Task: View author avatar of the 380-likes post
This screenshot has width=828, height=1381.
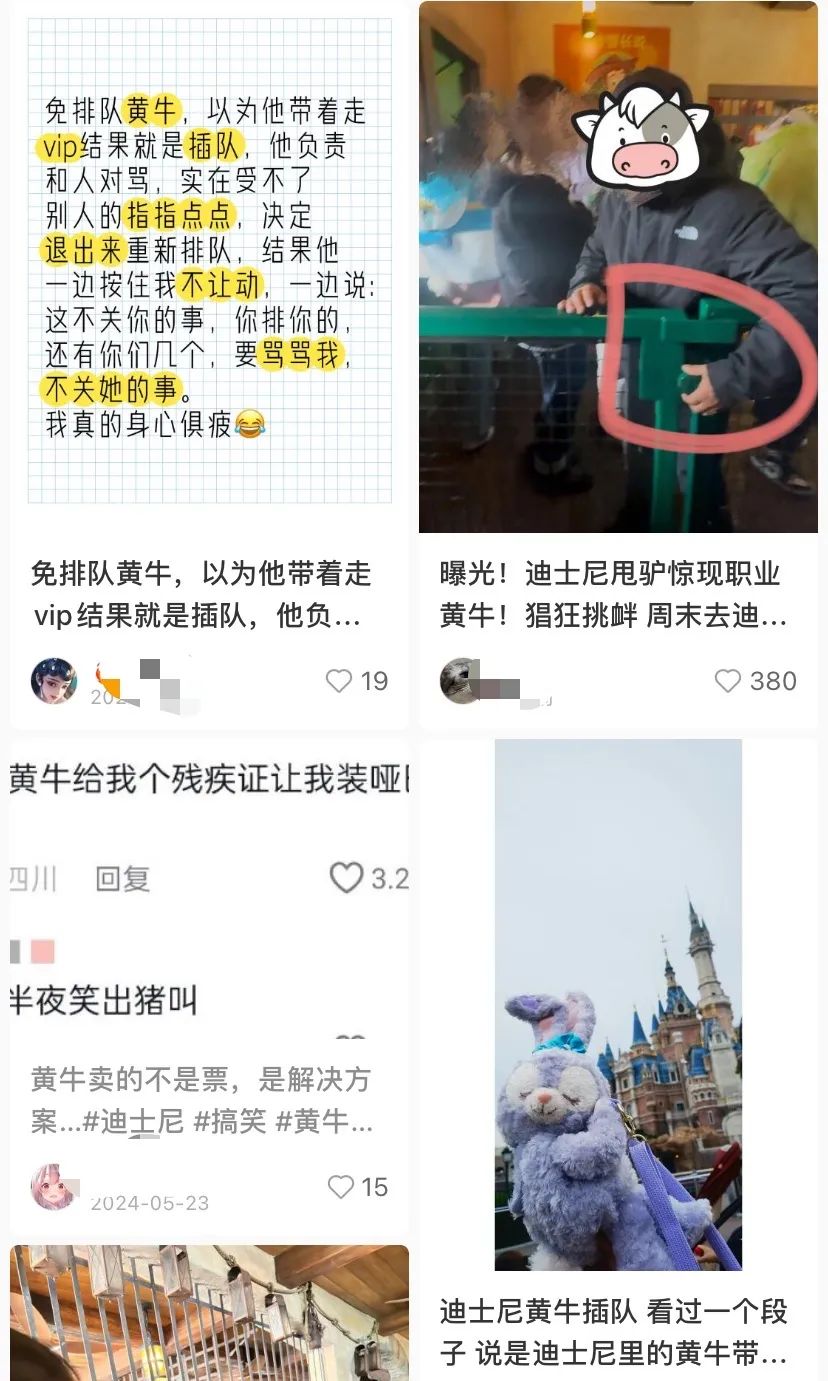Action: click(461, 681)
